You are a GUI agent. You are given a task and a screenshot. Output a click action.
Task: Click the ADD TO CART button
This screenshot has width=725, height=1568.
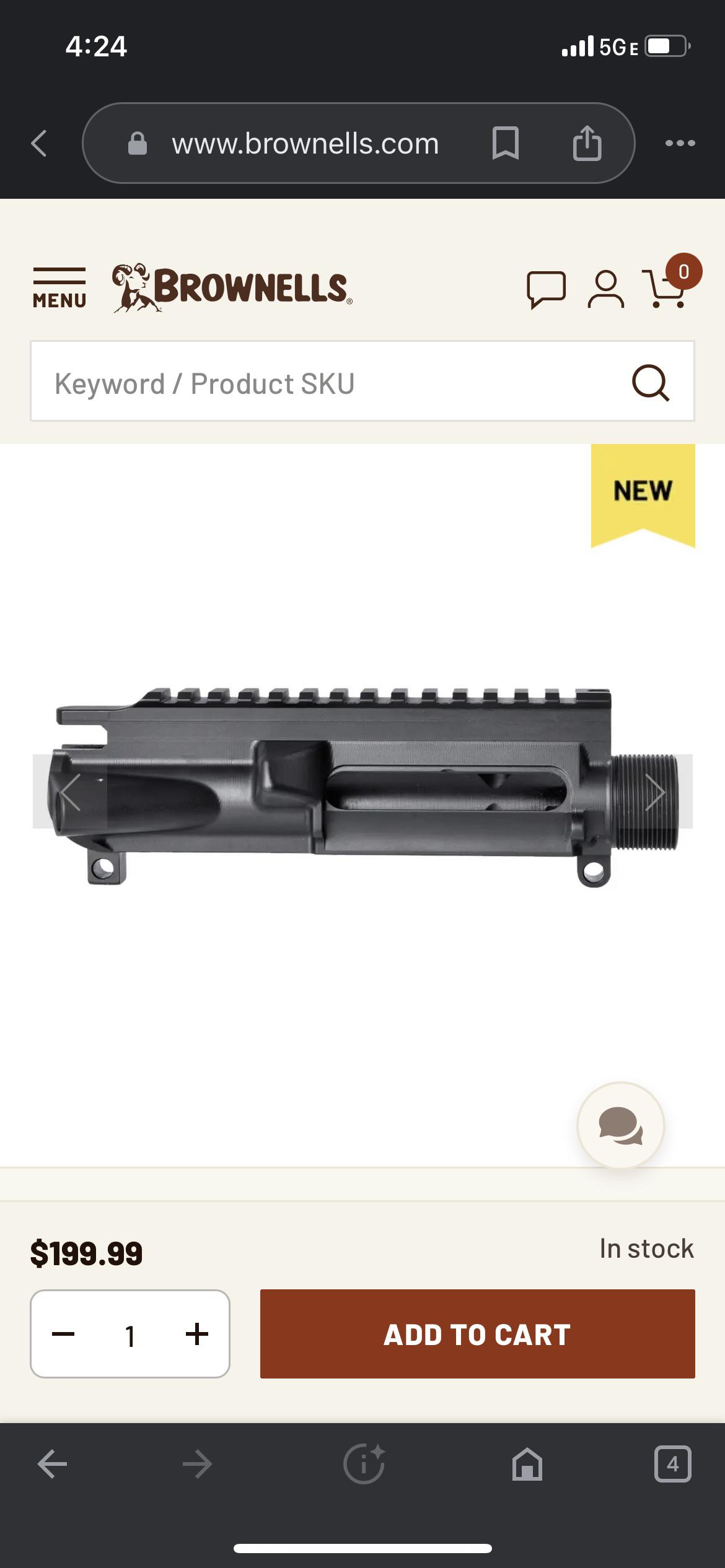(476, 1335)
